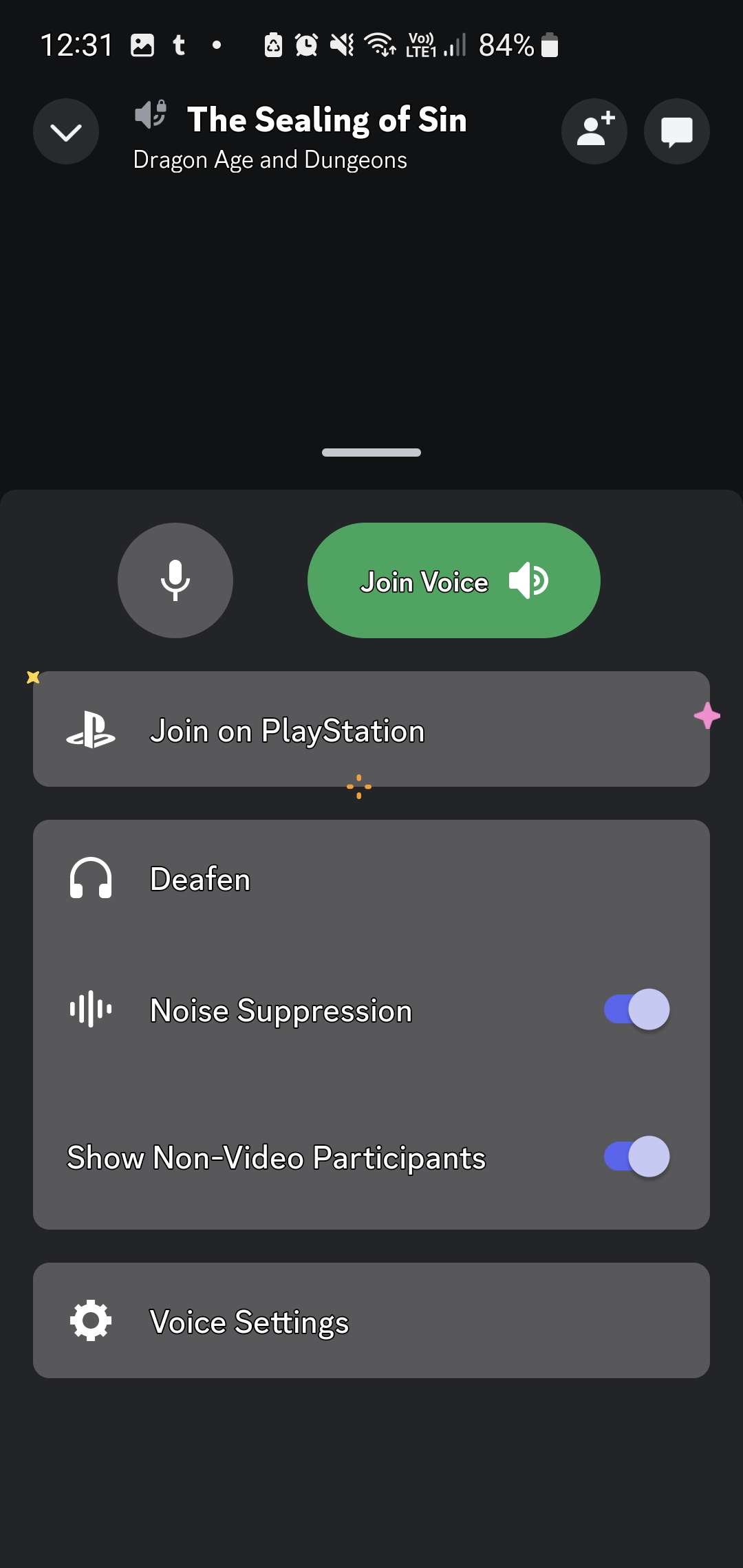
Task: Tap the Show Non-Video Participants slider control
Action: pos(636,1157)
